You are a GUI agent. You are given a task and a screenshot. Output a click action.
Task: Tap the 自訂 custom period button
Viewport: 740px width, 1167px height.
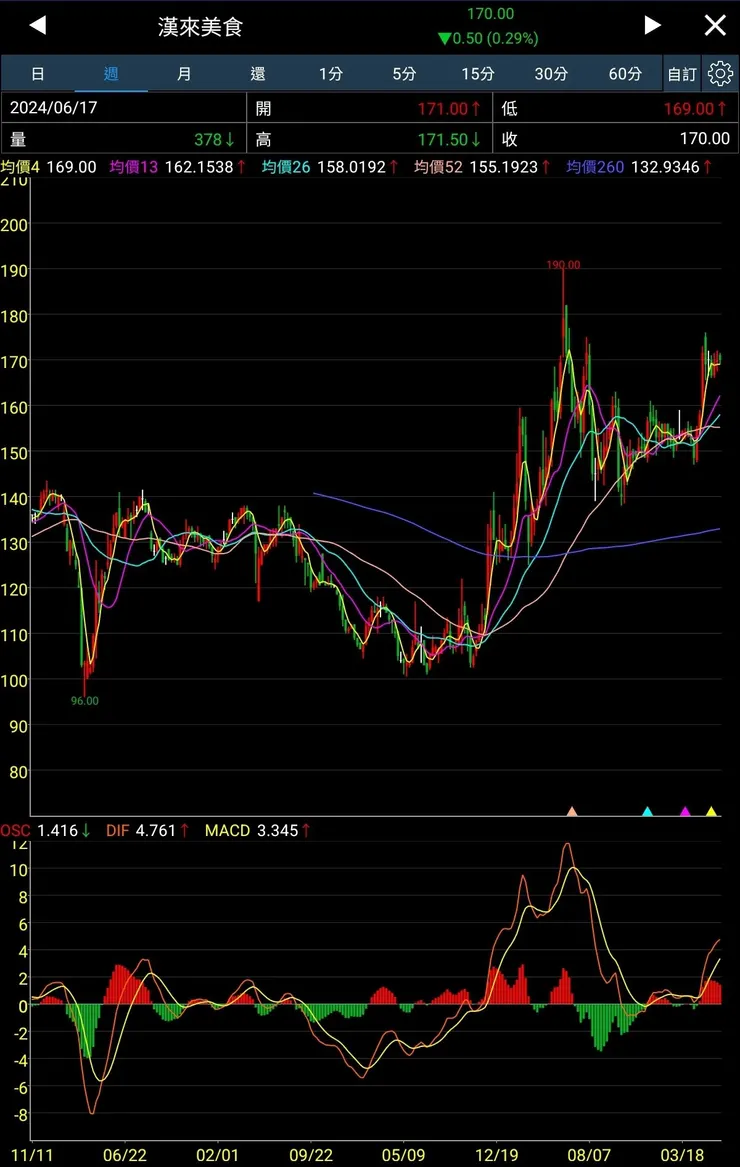tap(682, 74)
